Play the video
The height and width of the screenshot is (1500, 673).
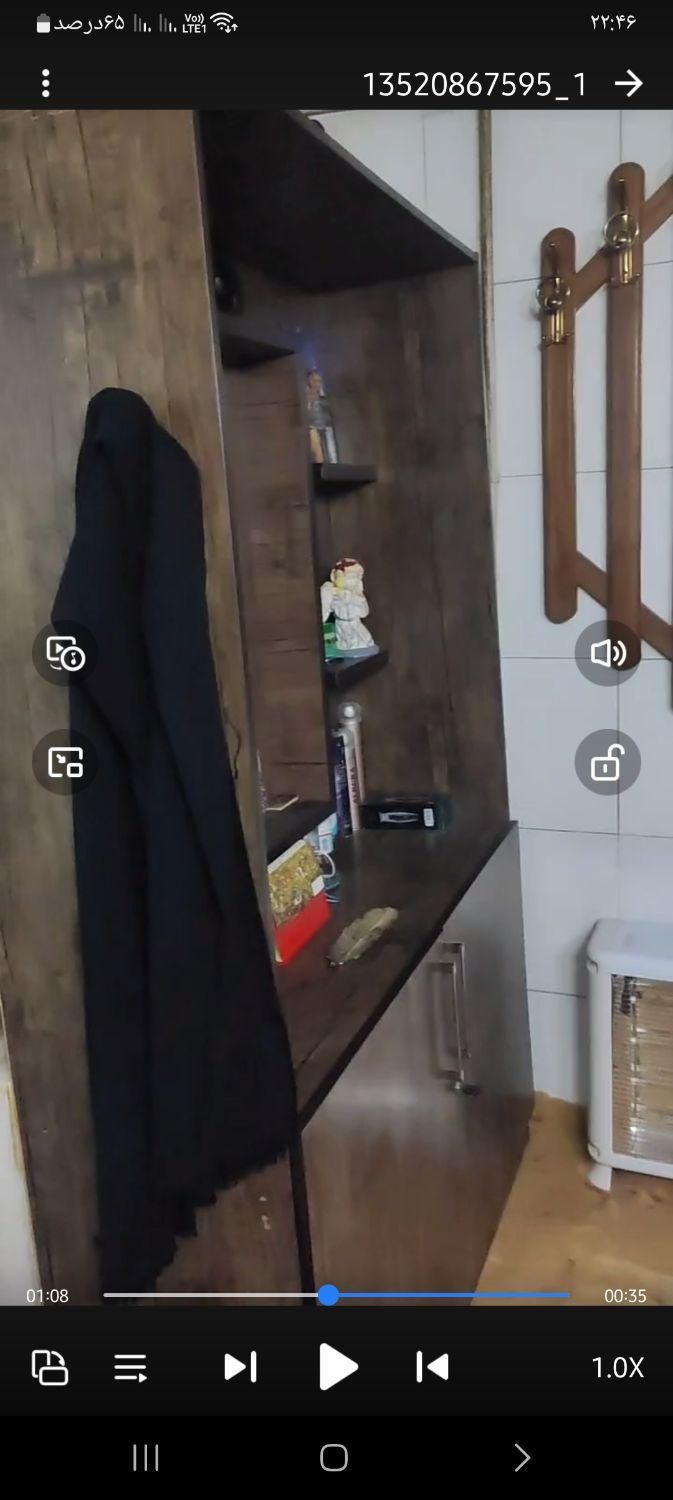click(337, 1367)
